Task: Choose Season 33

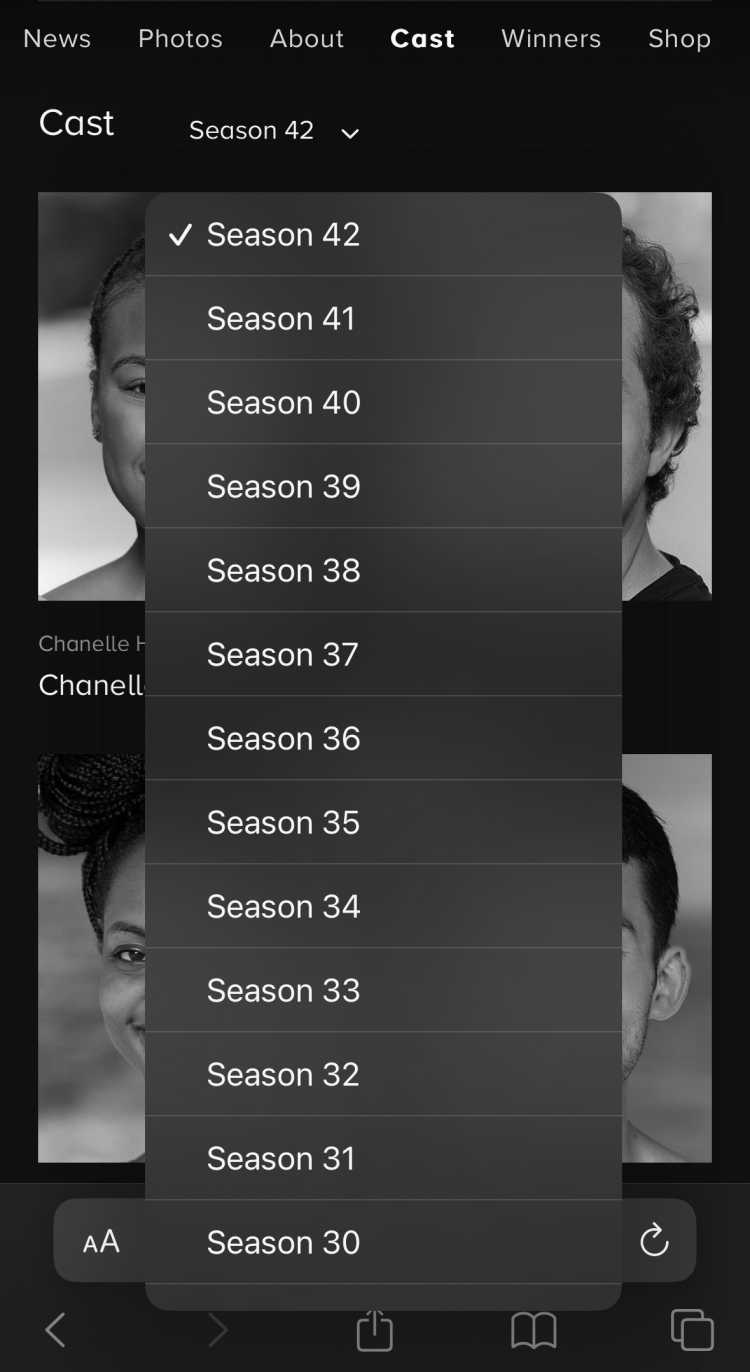Action: click(382, 990)
